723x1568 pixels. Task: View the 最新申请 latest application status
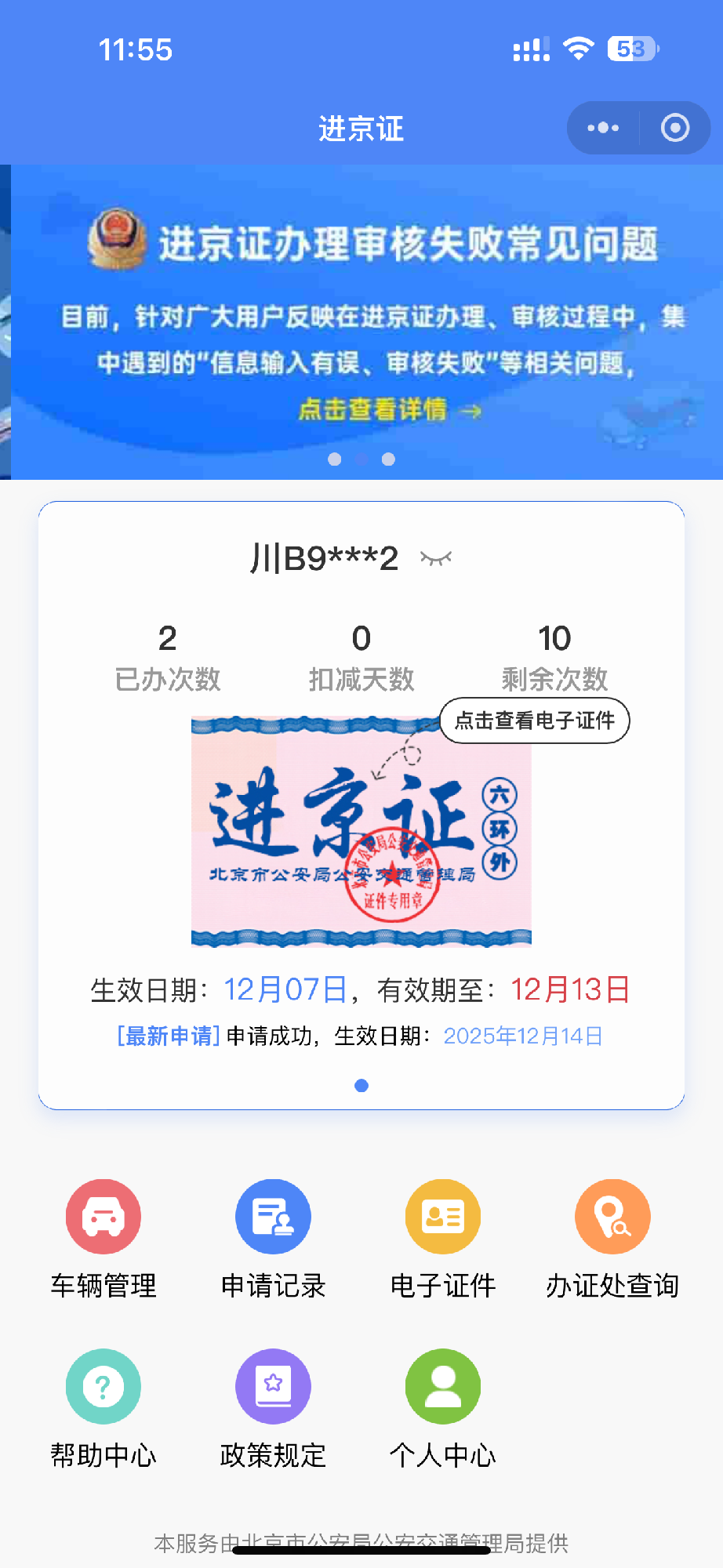[x=361, y=1036]
